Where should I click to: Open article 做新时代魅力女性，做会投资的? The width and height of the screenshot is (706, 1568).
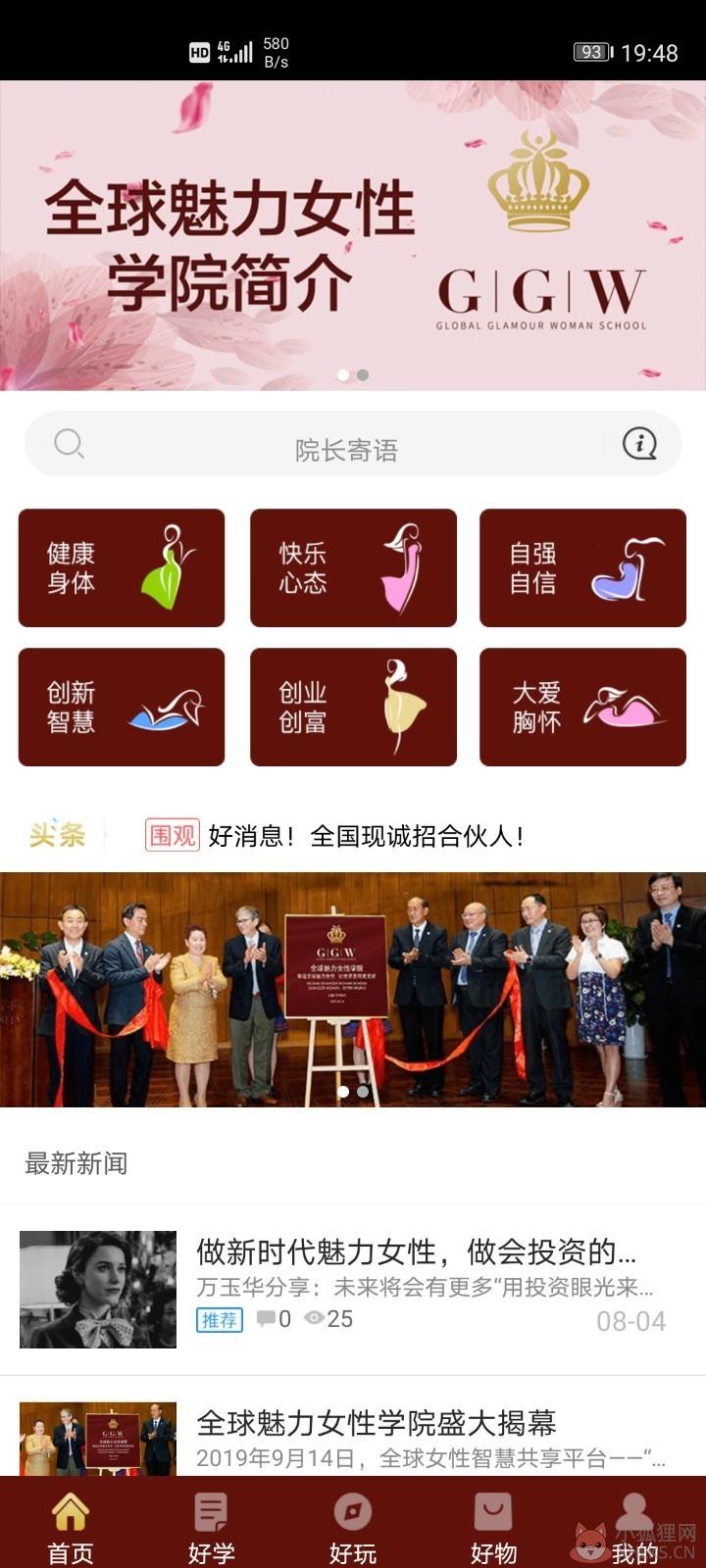pyautogui.click(x=353, y=1290)
